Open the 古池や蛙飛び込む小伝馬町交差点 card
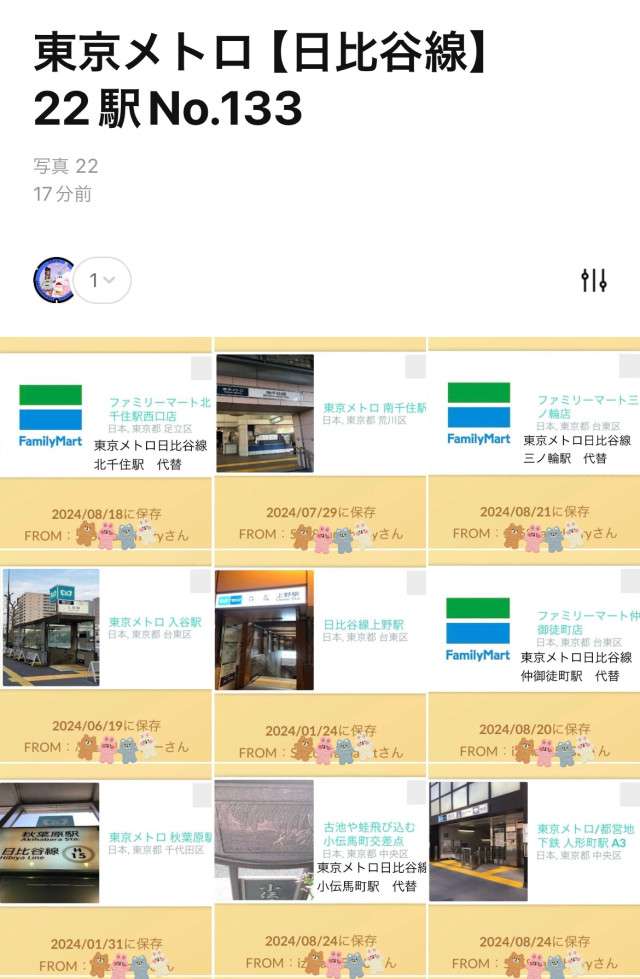Image resolution: width=640 pixels, height=979 pixels. (320, 843)
